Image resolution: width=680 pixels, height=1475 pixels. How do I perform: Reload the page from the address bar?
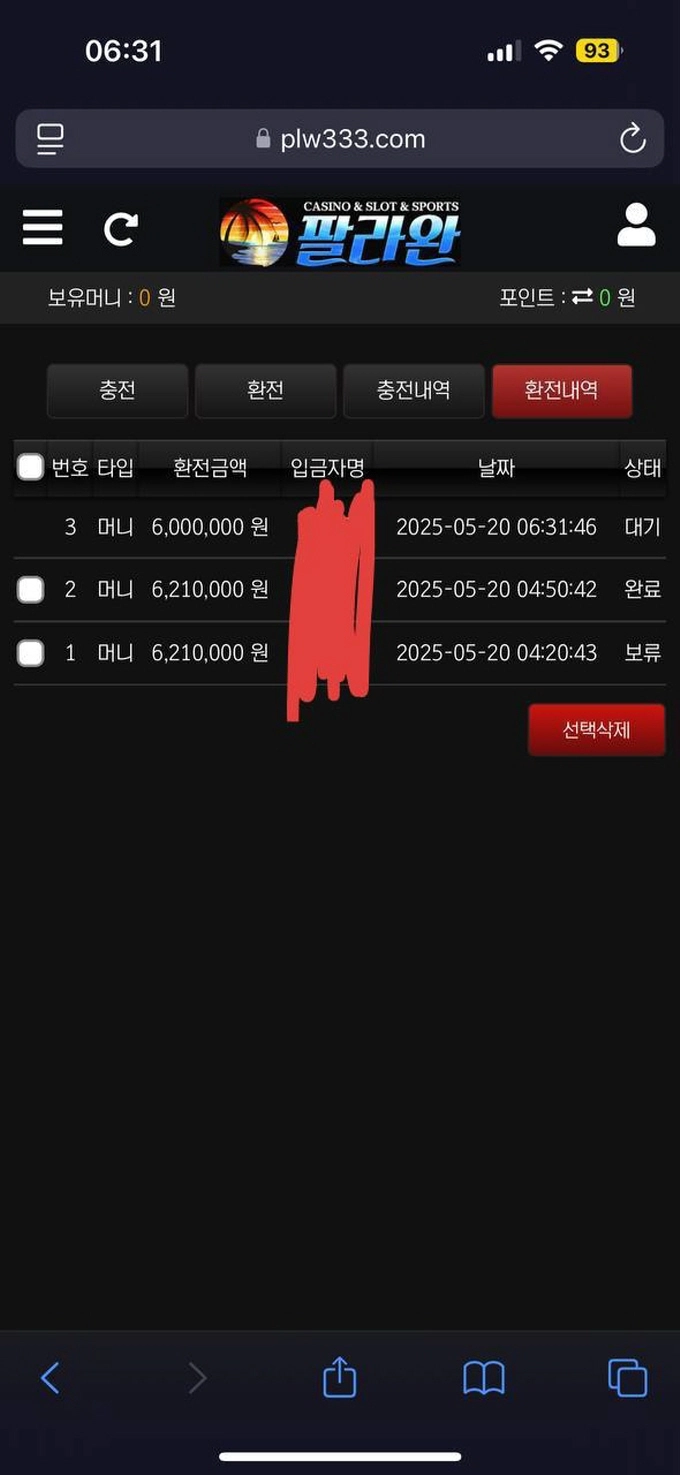click(632, 139)
